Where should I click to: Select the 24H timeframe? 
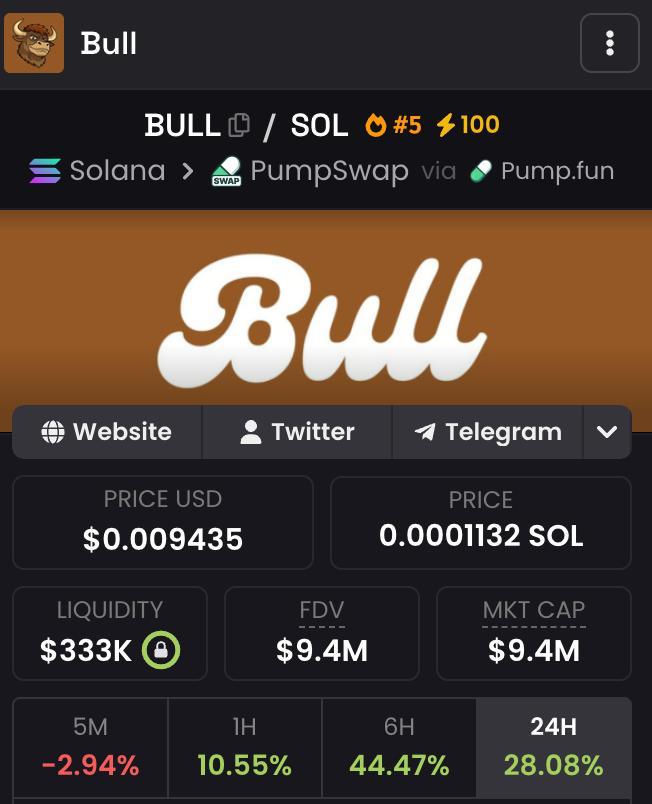[554, 747]
